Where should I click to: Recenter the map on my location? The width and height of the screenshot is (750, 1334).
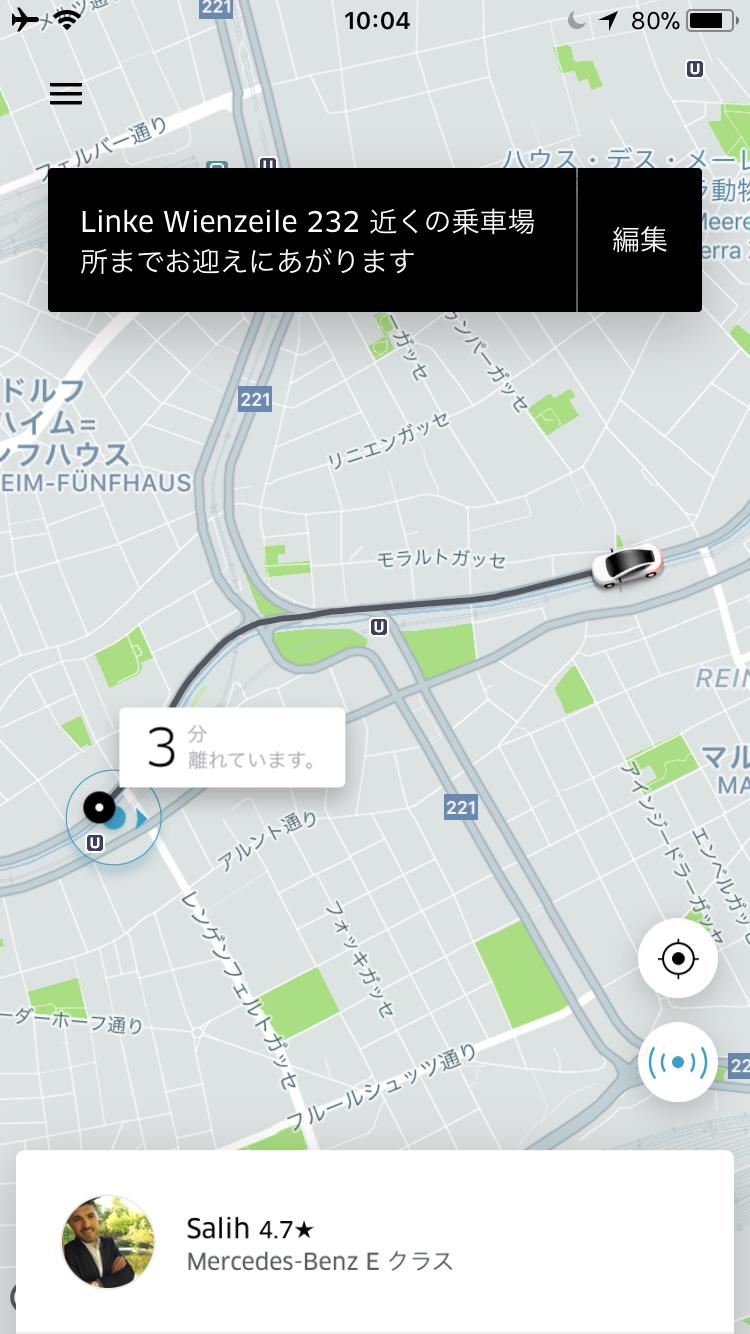[x=677, y=958]
